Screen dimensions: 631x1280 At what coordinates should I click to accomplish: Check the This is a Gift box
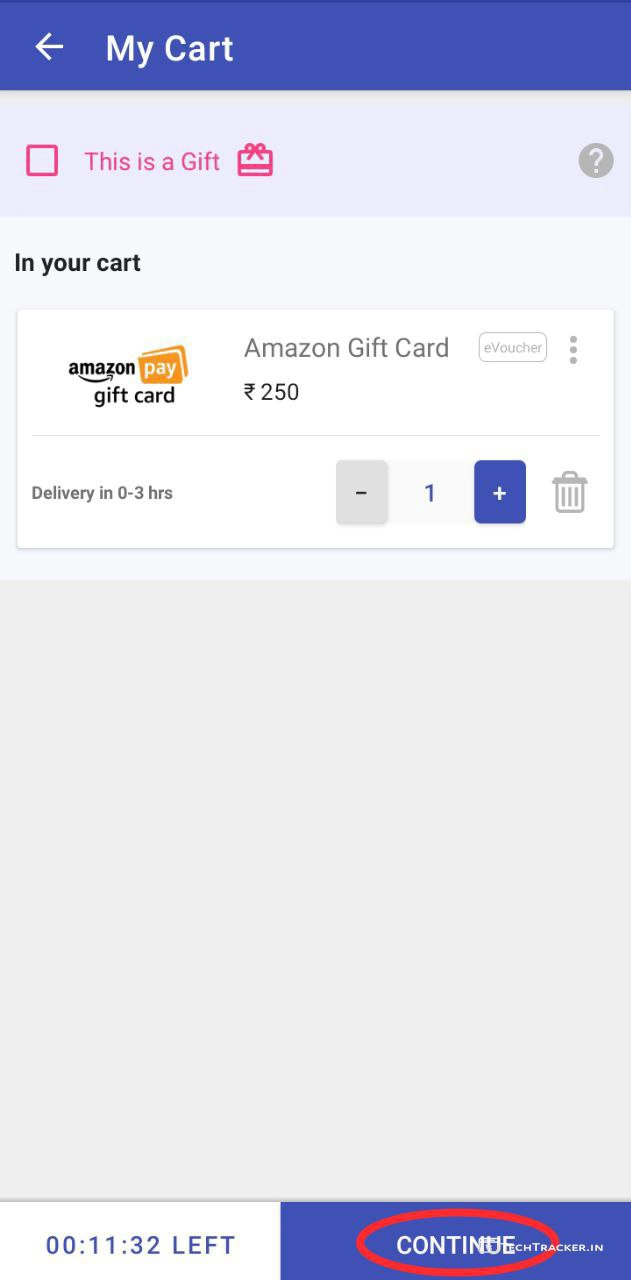42,161
